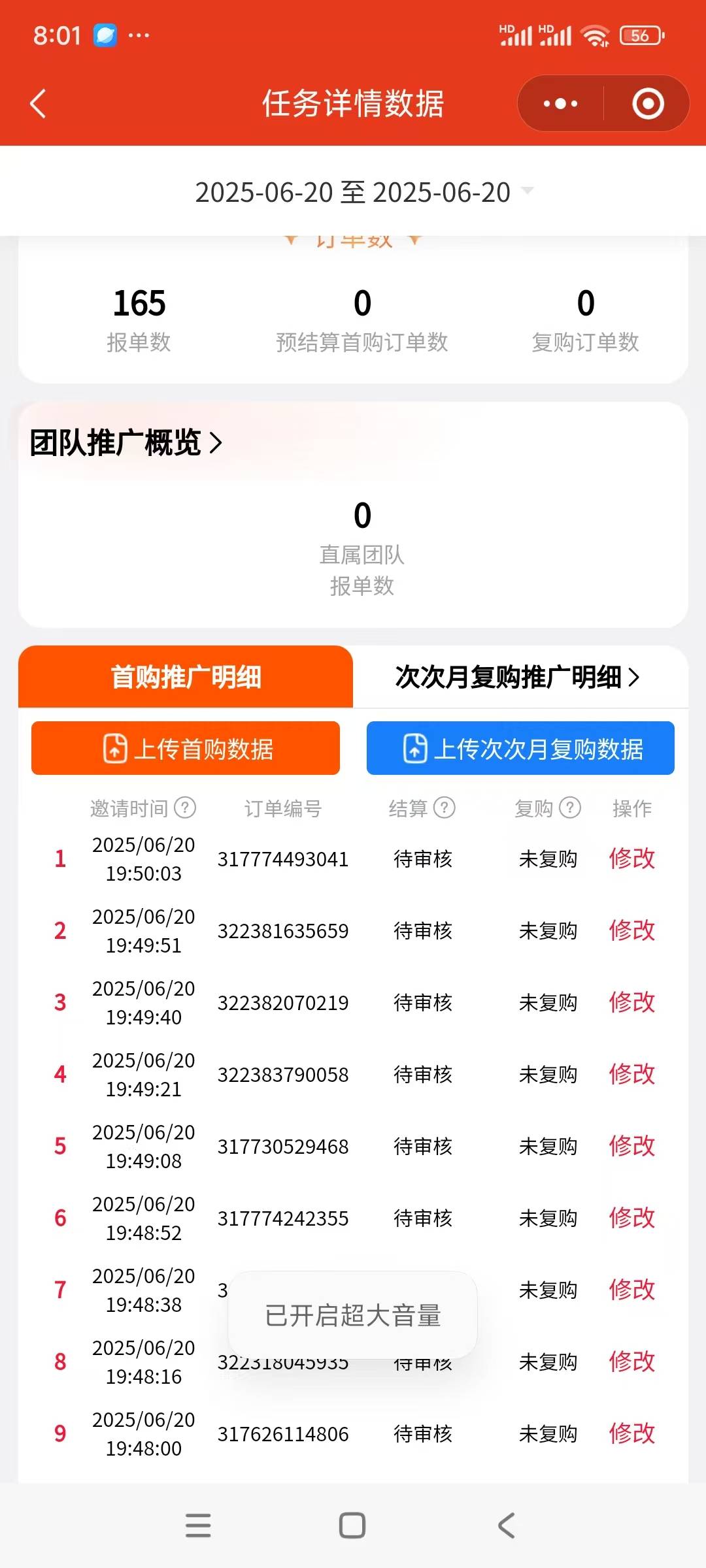706x1568 pixels.
Task: Tap 上传首购数据 button
Action: tap(186, 748)
